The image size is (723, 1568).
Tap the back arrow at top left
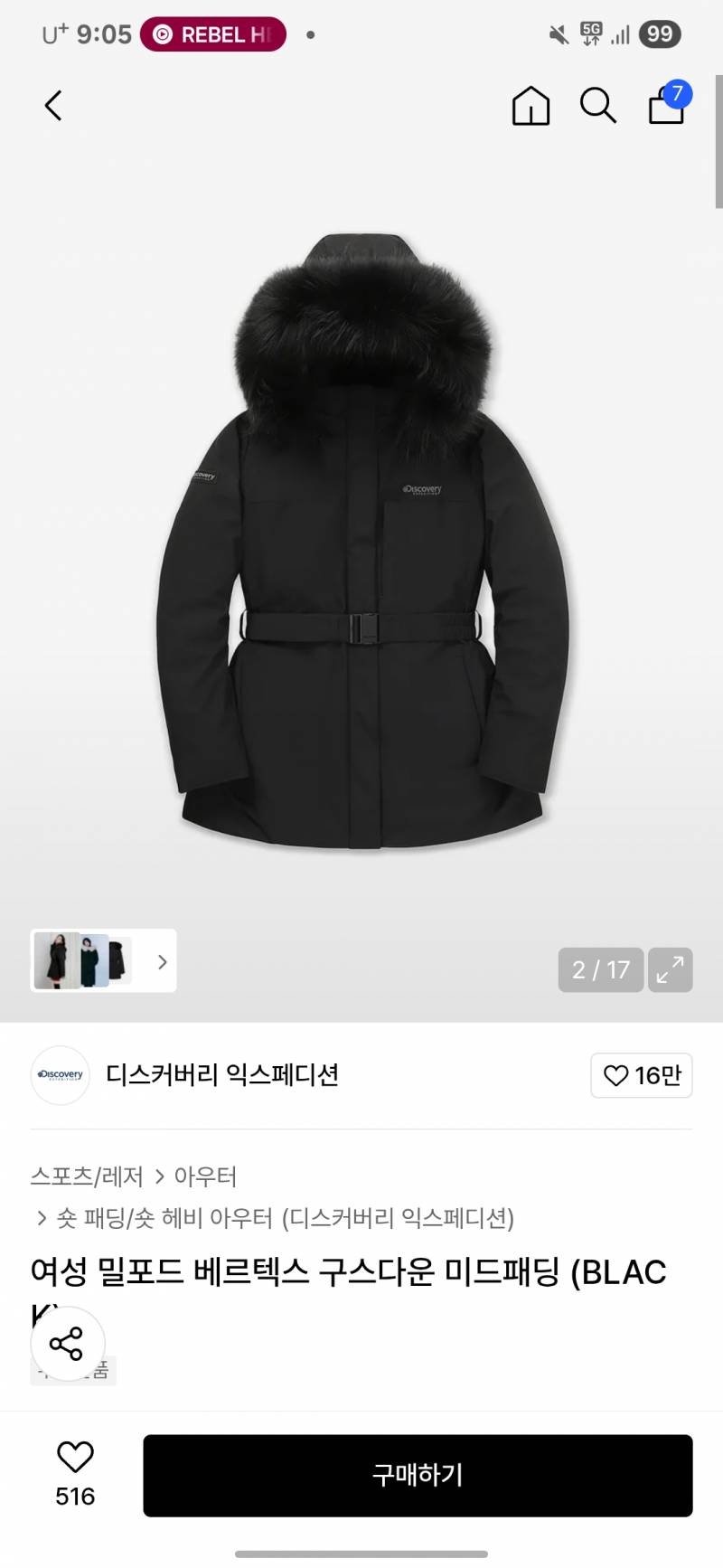[x=52, y=105]
